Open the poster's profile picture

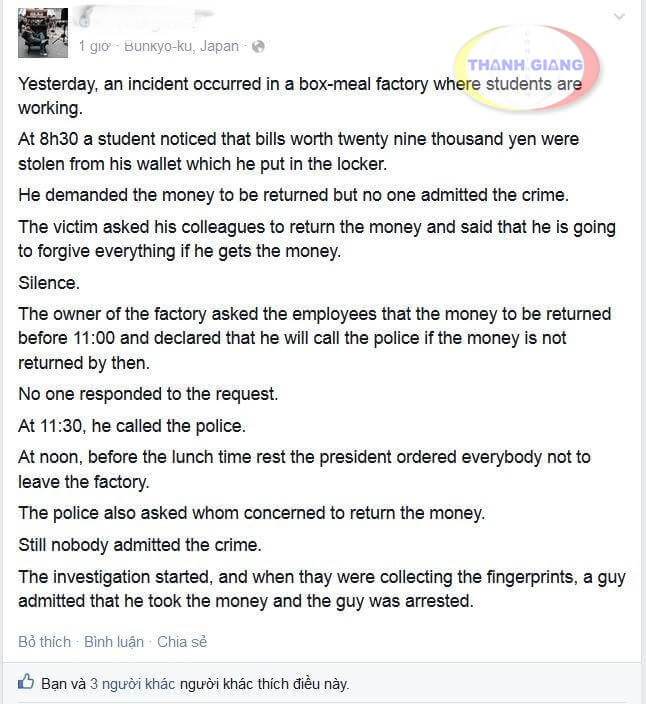point(43,33)
